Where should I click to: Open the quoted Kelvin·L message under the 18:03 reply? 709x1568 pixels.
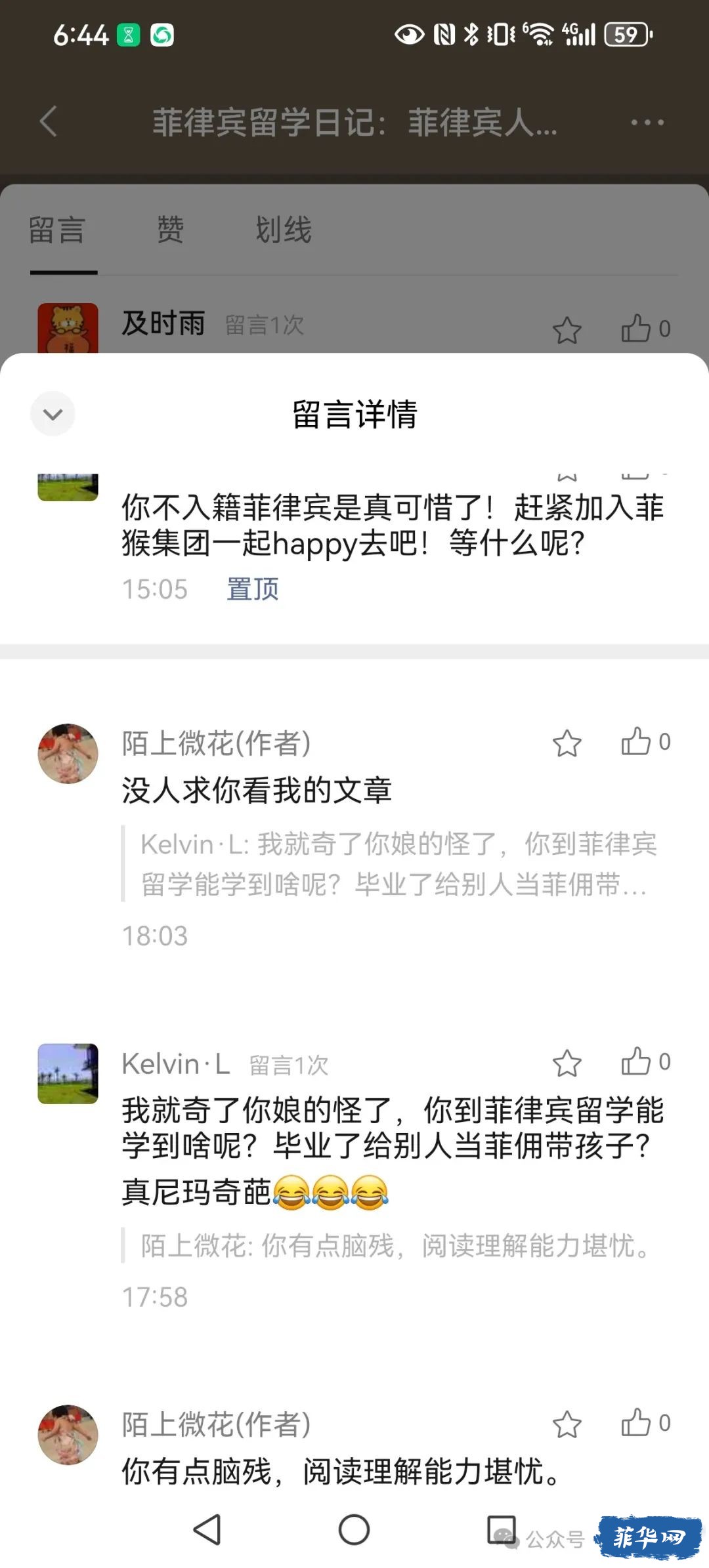(x=394, y=864)
